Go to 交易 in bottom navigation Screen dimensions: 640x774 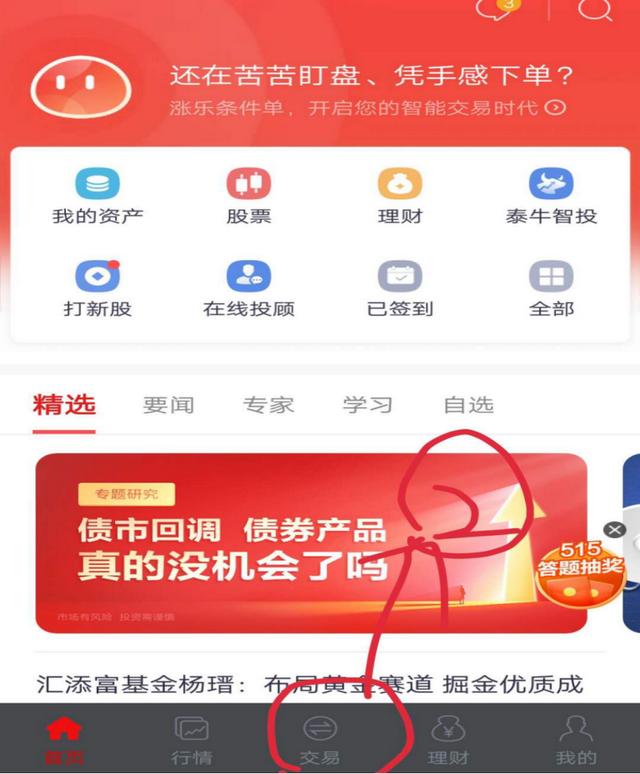pyautogui.click(x=320, y=740)
